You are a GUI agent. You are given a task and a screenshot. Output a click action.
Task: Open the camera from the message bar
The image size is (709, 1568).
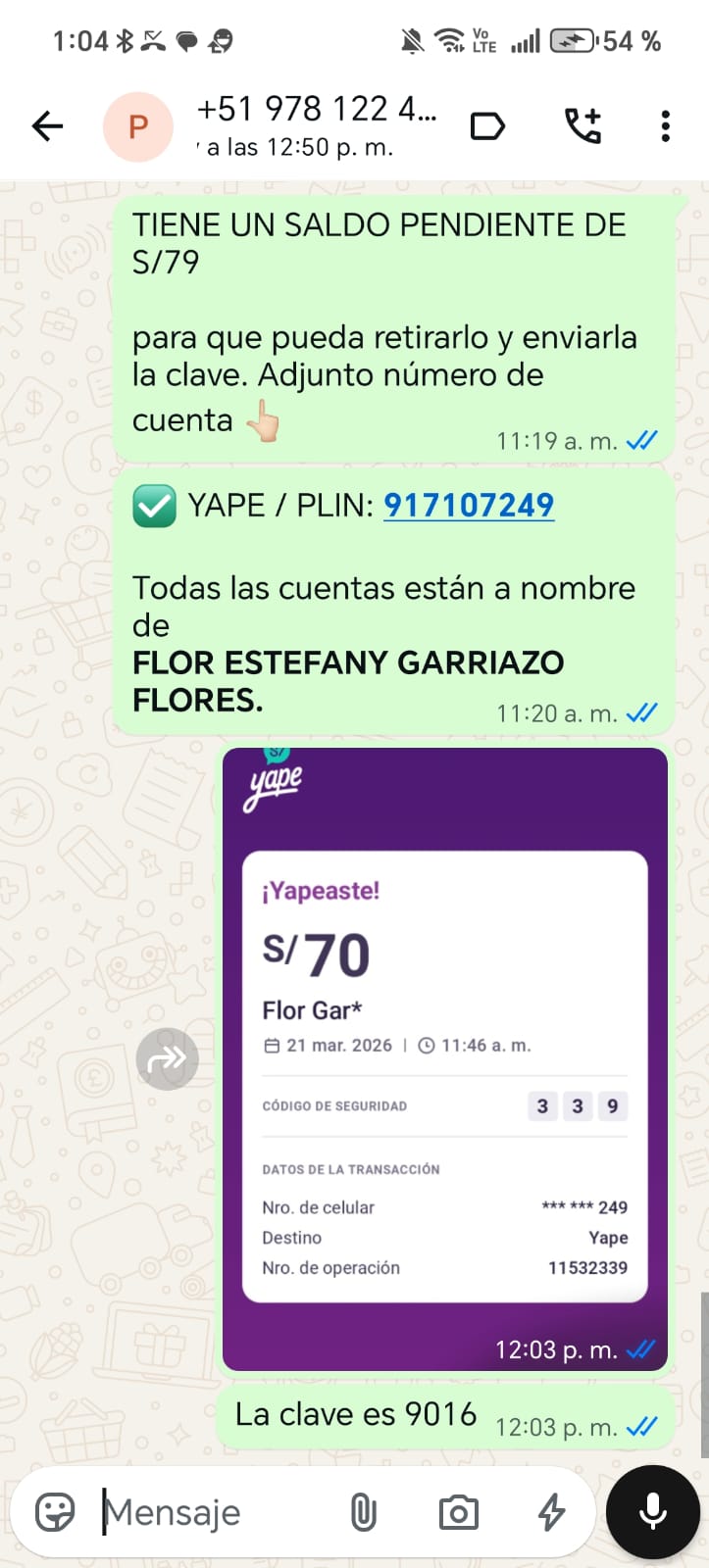click(x=458, y=1512)
